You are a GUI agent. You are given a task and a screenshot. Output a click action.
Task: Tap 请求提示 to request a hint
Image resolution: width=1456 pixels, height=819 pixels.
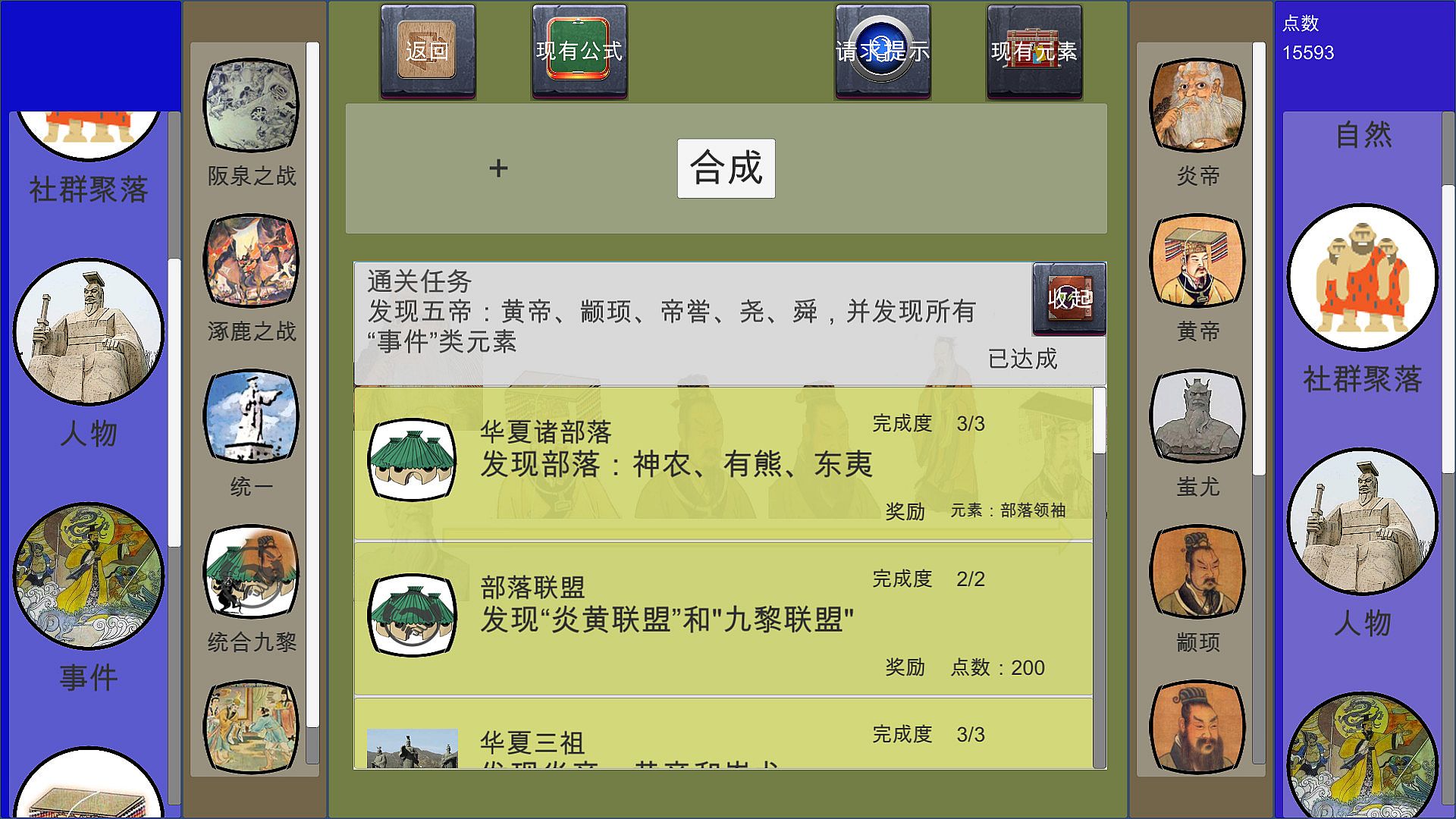(x=883, y=51)
